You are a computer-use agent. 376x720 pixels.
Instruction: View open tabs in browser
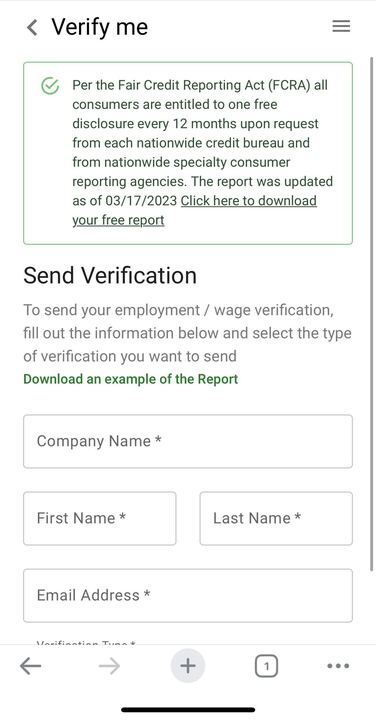click(x=266, y=665)
